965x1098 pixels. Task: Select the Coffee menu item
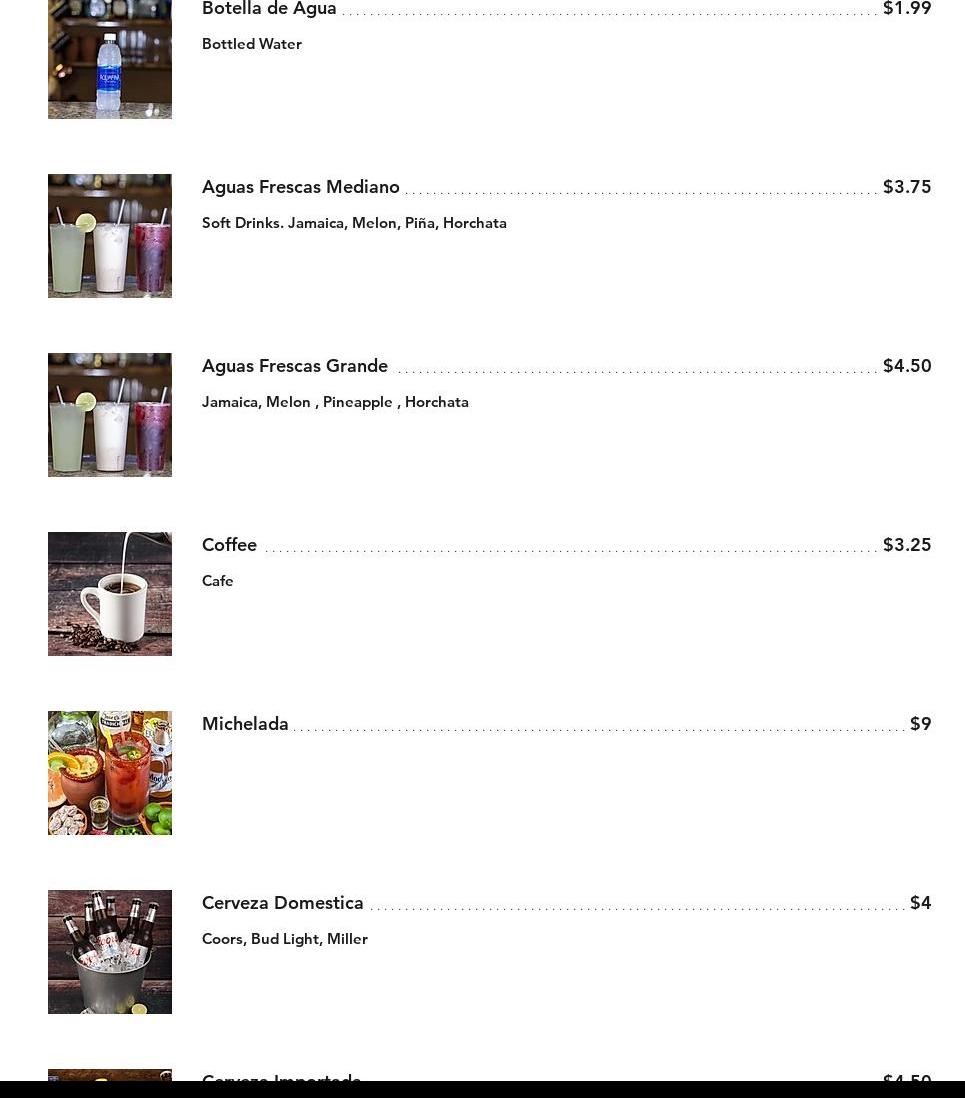(x=230, y=545)
